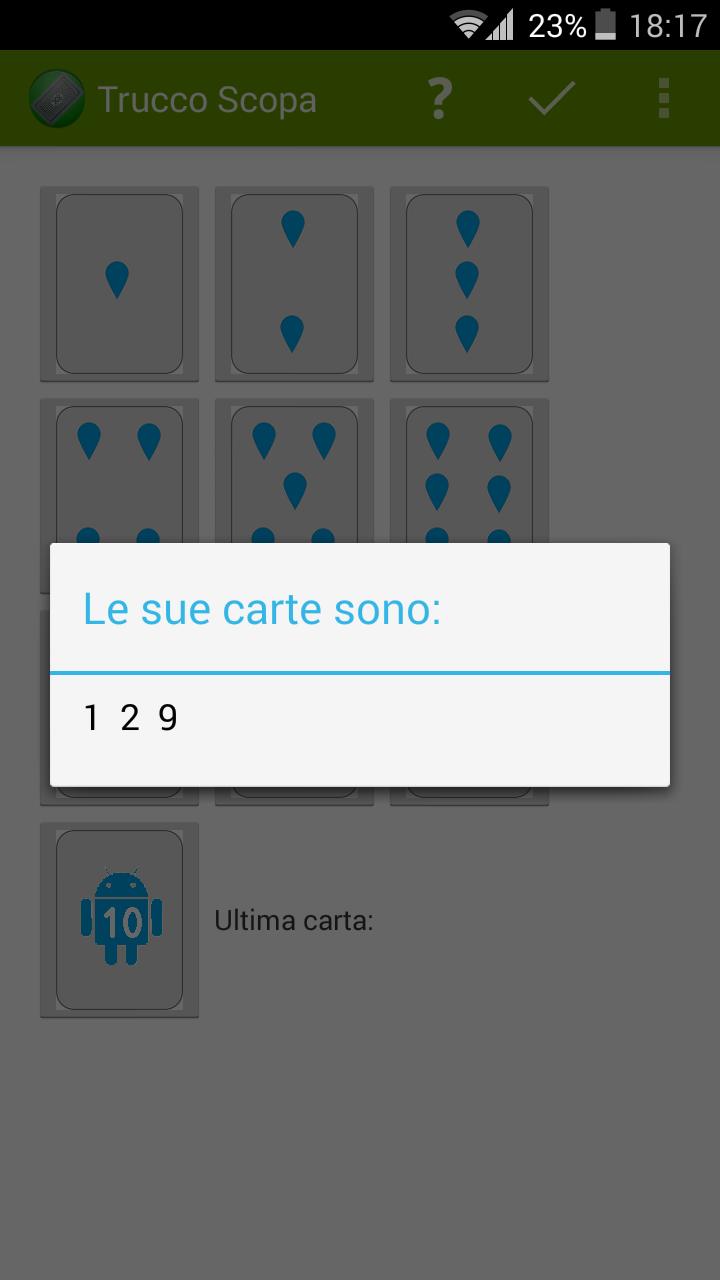Select the card with three drops
The height and width of the screenshot is (1280, 720).
click(469, 284)
